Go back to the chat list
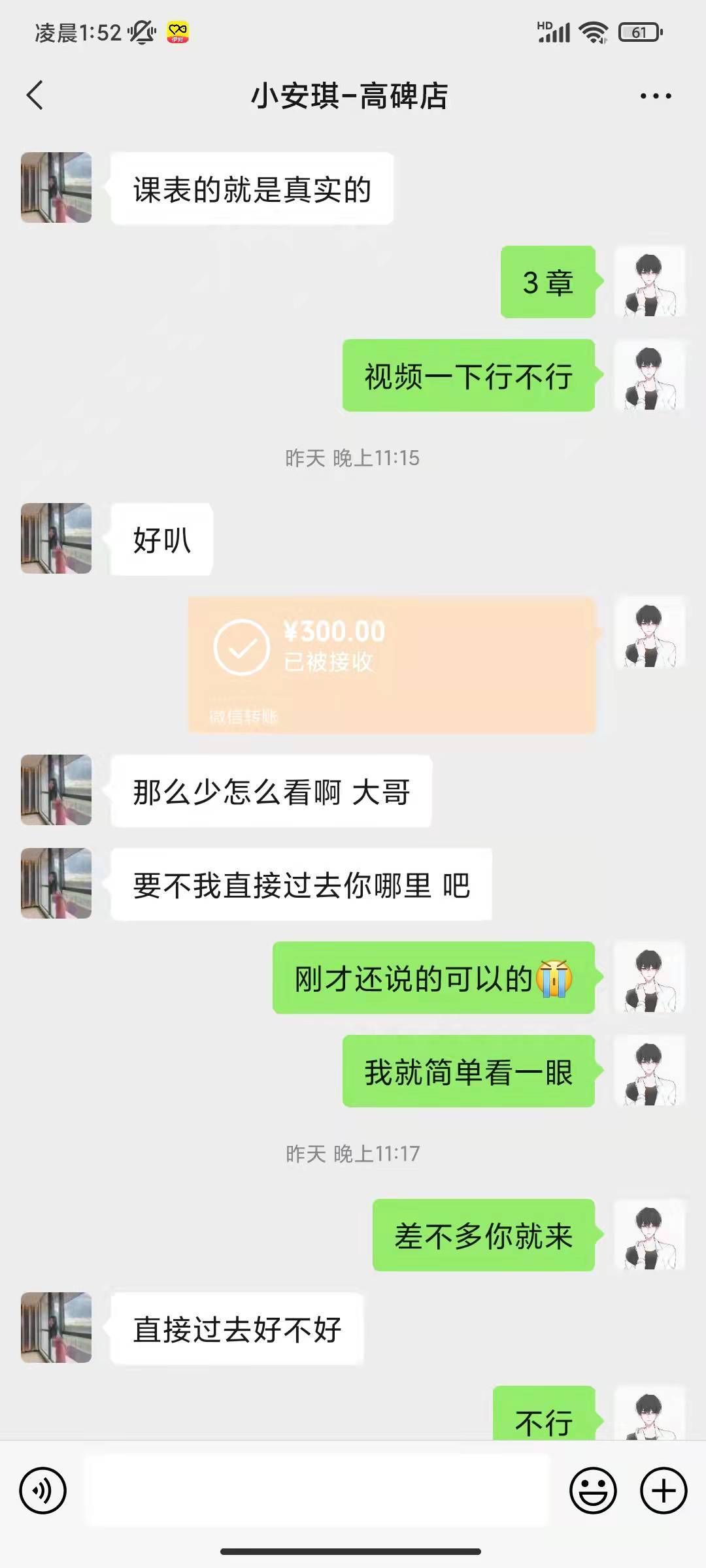Screen dimensions: 706x1568 point(35,95)
